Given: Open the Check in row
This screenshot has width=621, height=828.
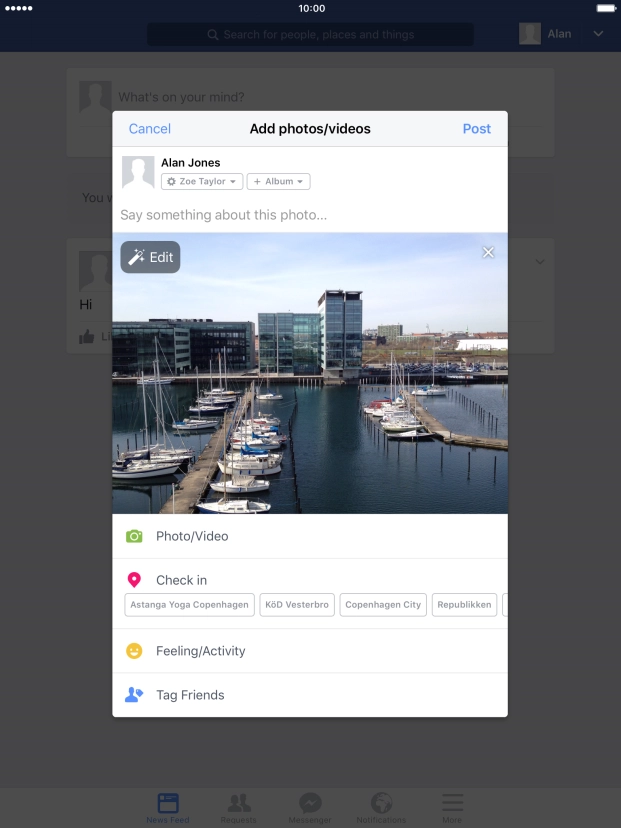Looking at the screenshot, I should (x=181, y=580).
